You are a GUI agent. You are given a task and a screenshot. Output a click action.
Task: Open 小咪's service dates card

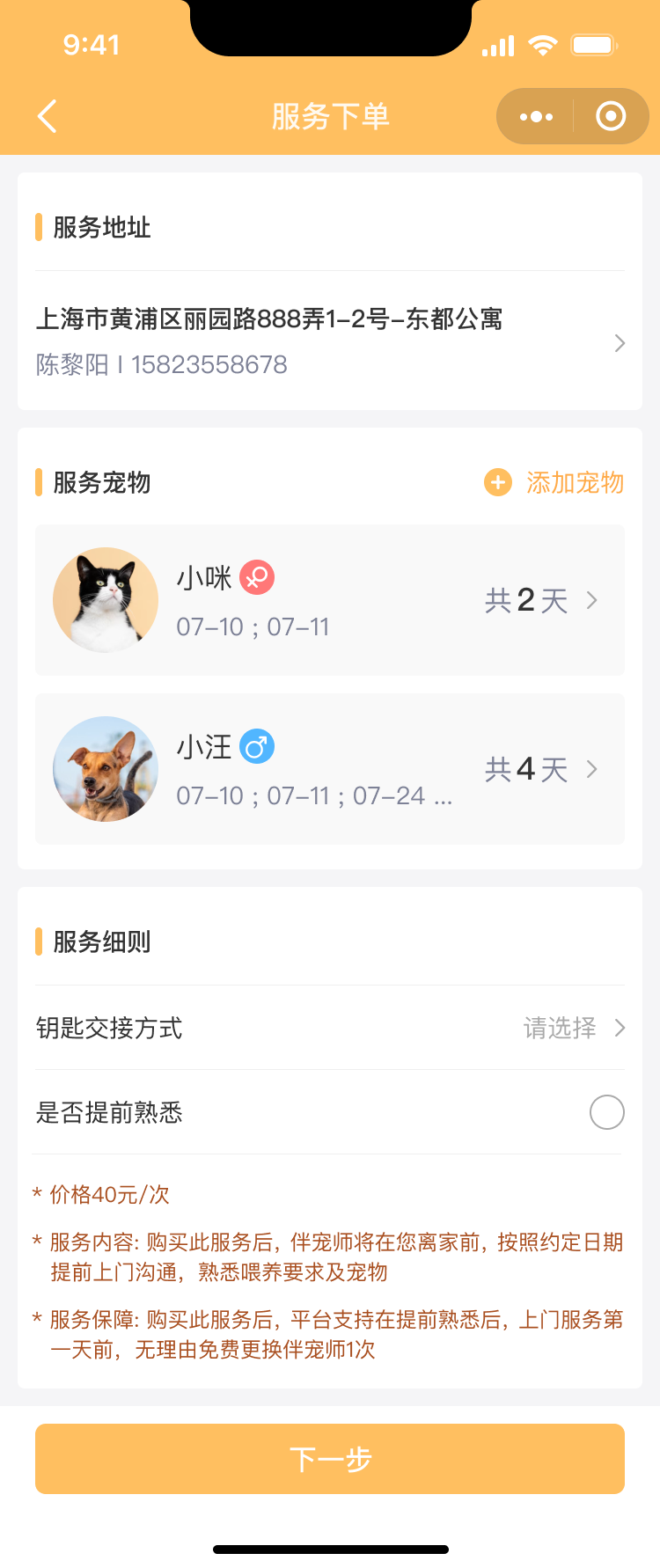tap(329, 600)
